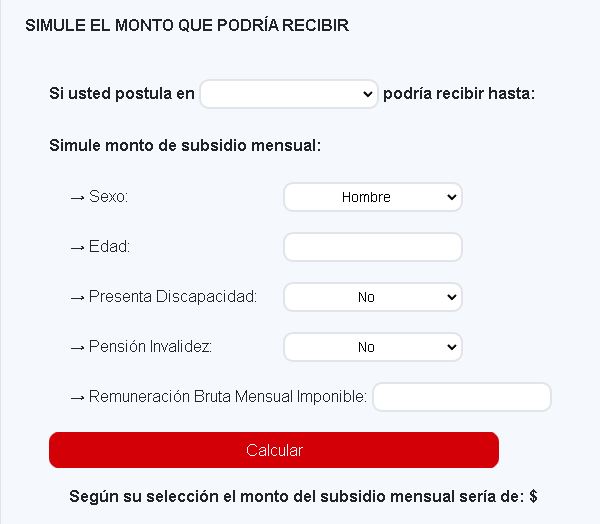Open the Pensión Invalidez dropdown
Image resolution: width=600 pixels, height=524 pixels.
point(372,347)
